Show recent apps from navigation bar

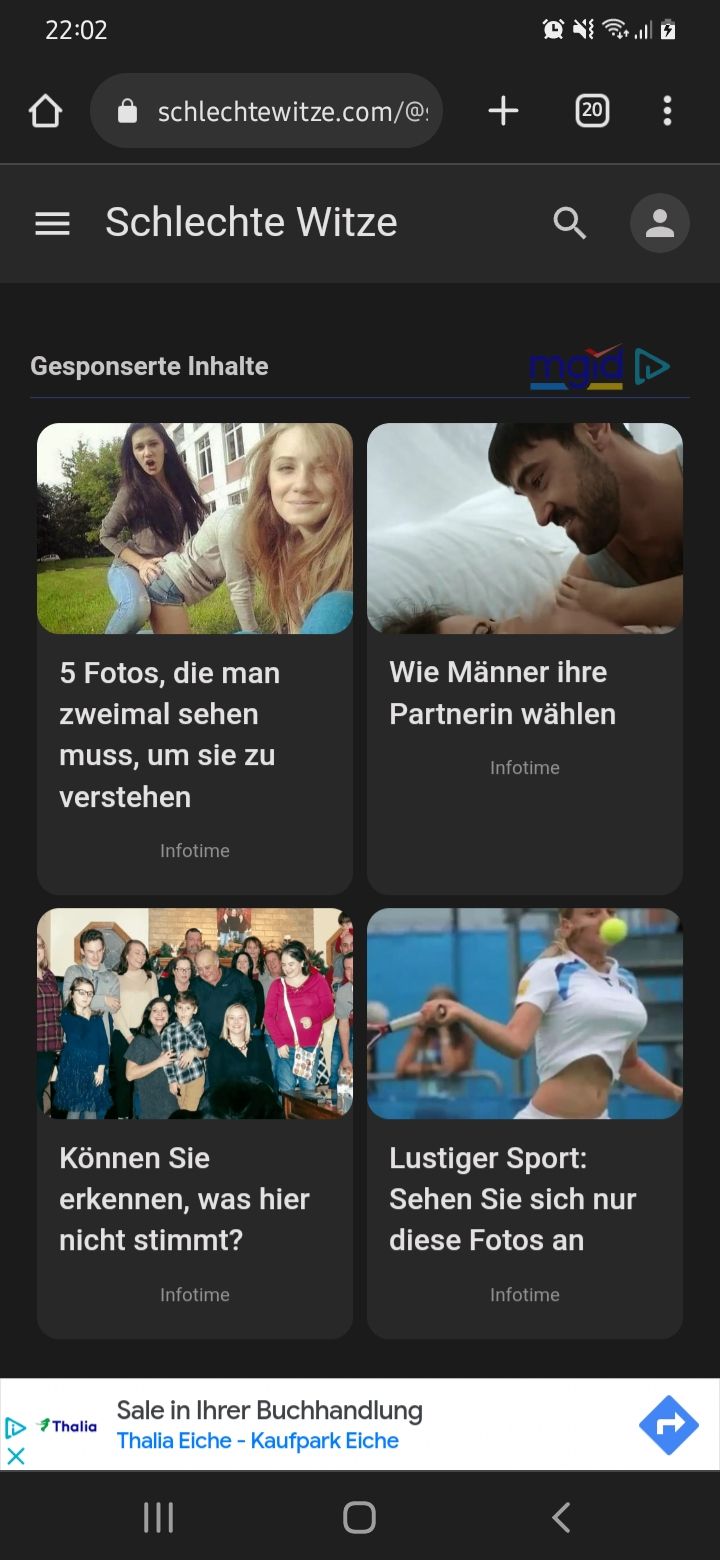coord(158,1517)
